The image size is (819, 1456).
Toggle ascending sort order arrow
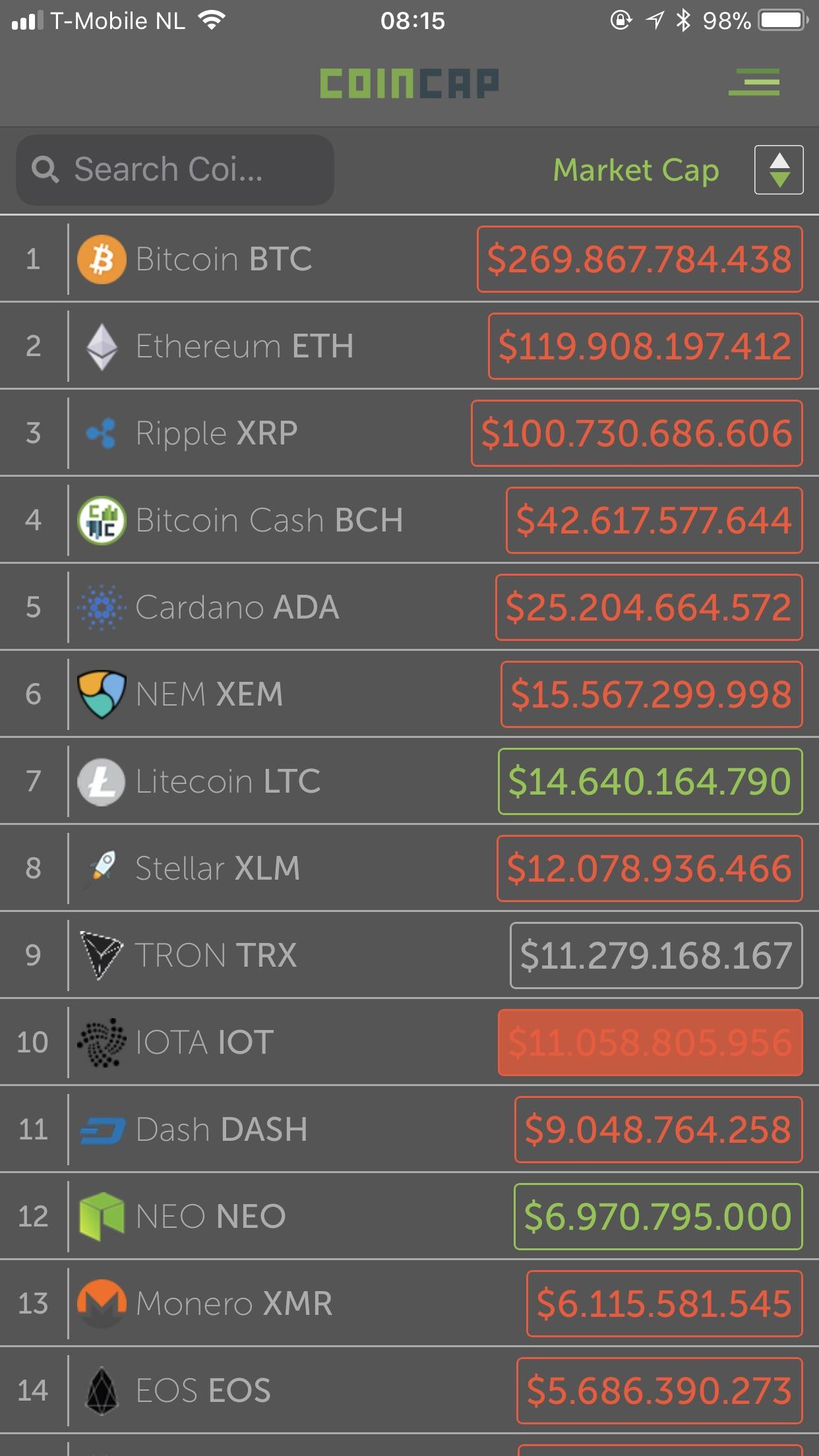click(778, 161)
